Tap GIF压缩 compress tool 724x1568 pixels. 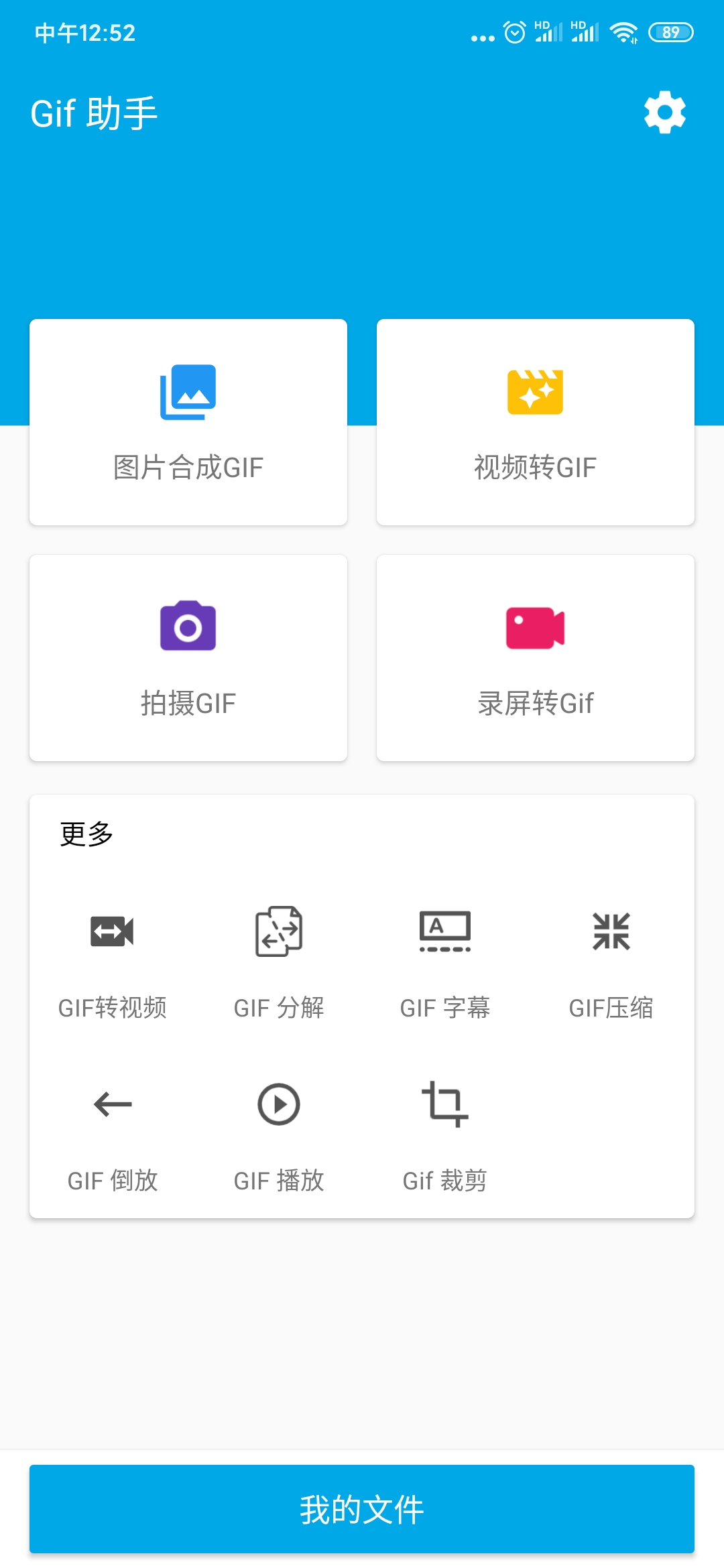tap(611, 962)
